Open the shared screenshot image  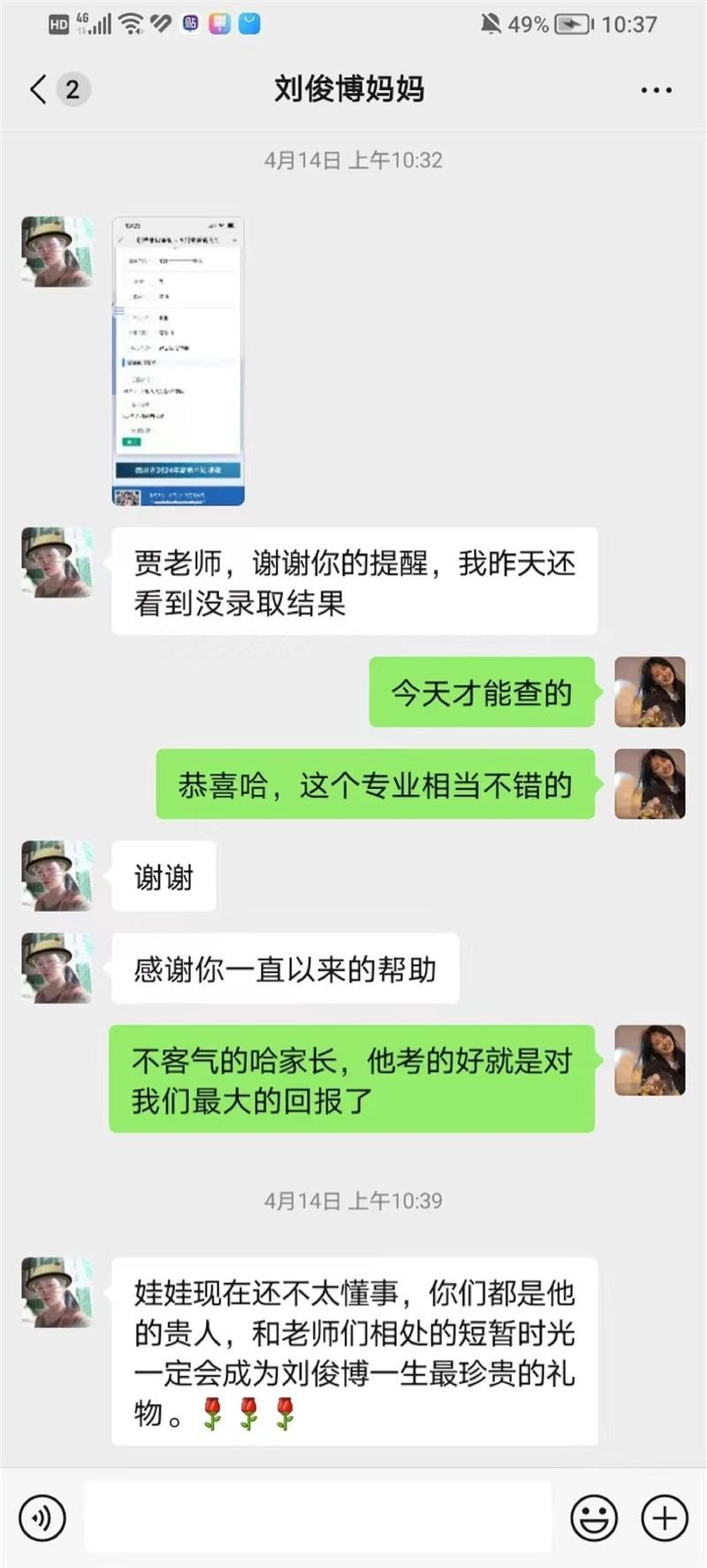click(178, 361)
